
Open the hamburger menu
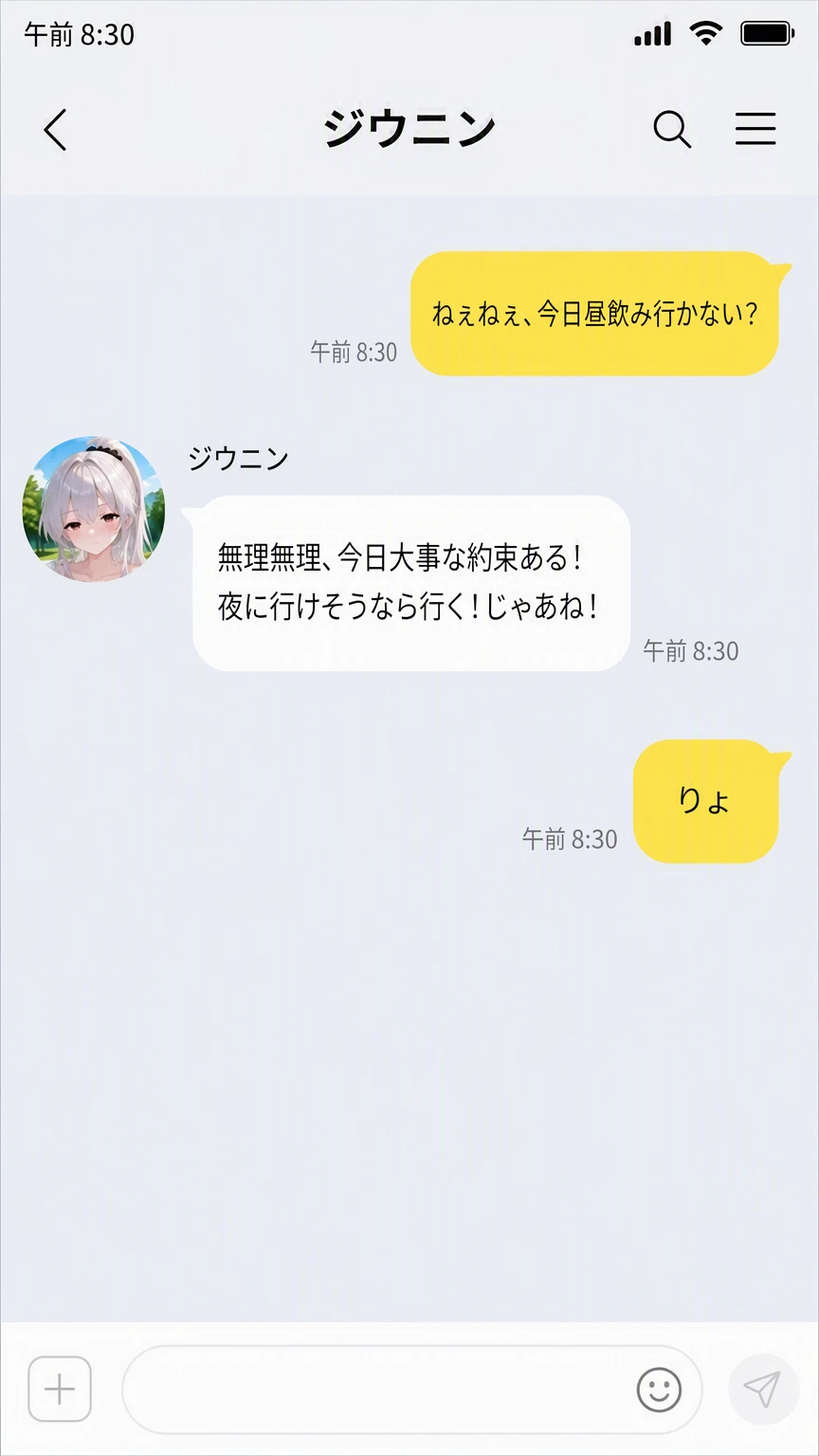755,129
